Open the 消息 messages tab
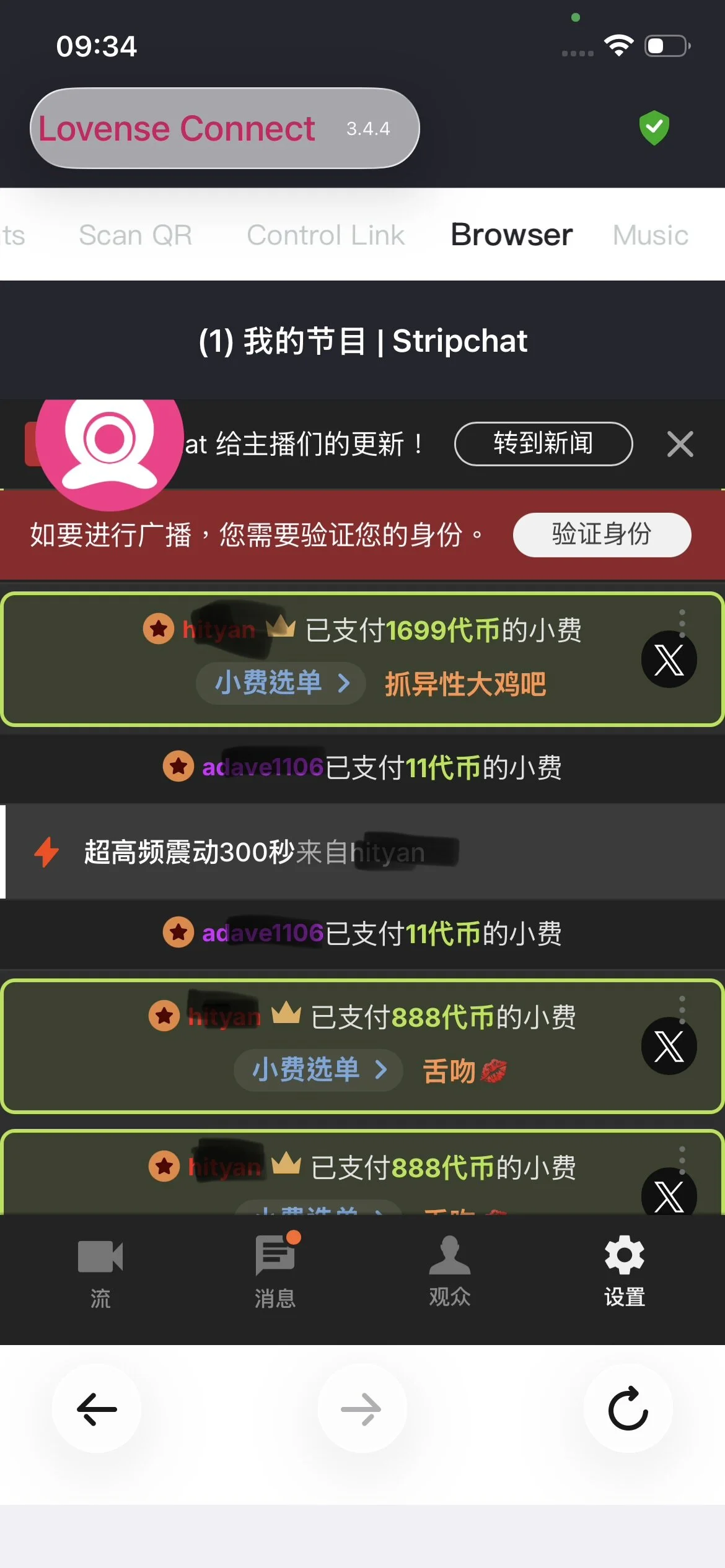The width and height of the screenshot is (725, 1568). click(276, 1271)
